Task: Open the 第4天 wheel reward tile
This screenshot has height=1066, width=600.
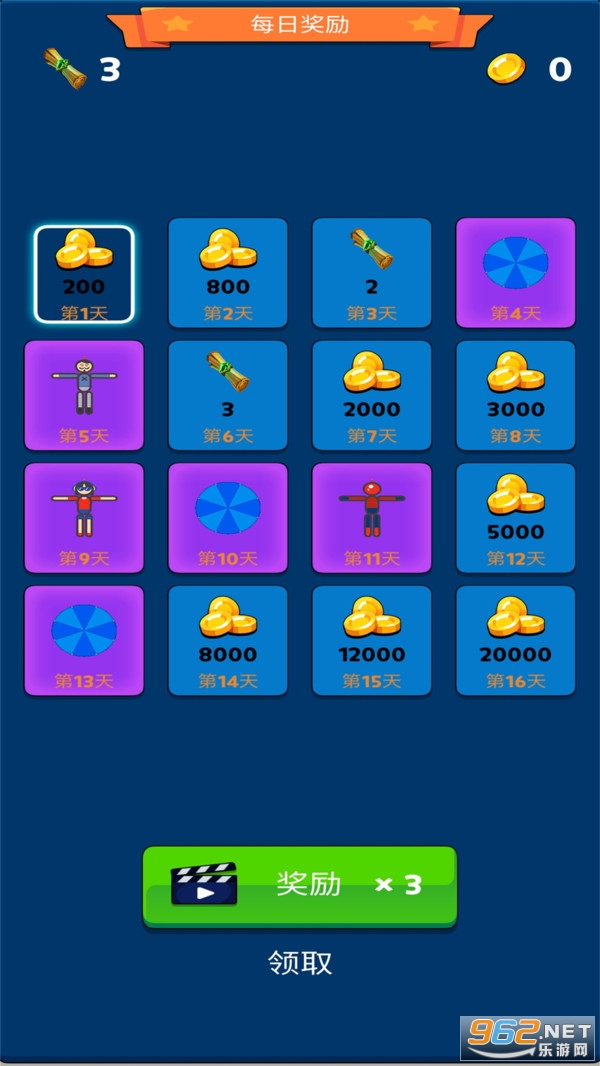Action: [x=516, y=273]
